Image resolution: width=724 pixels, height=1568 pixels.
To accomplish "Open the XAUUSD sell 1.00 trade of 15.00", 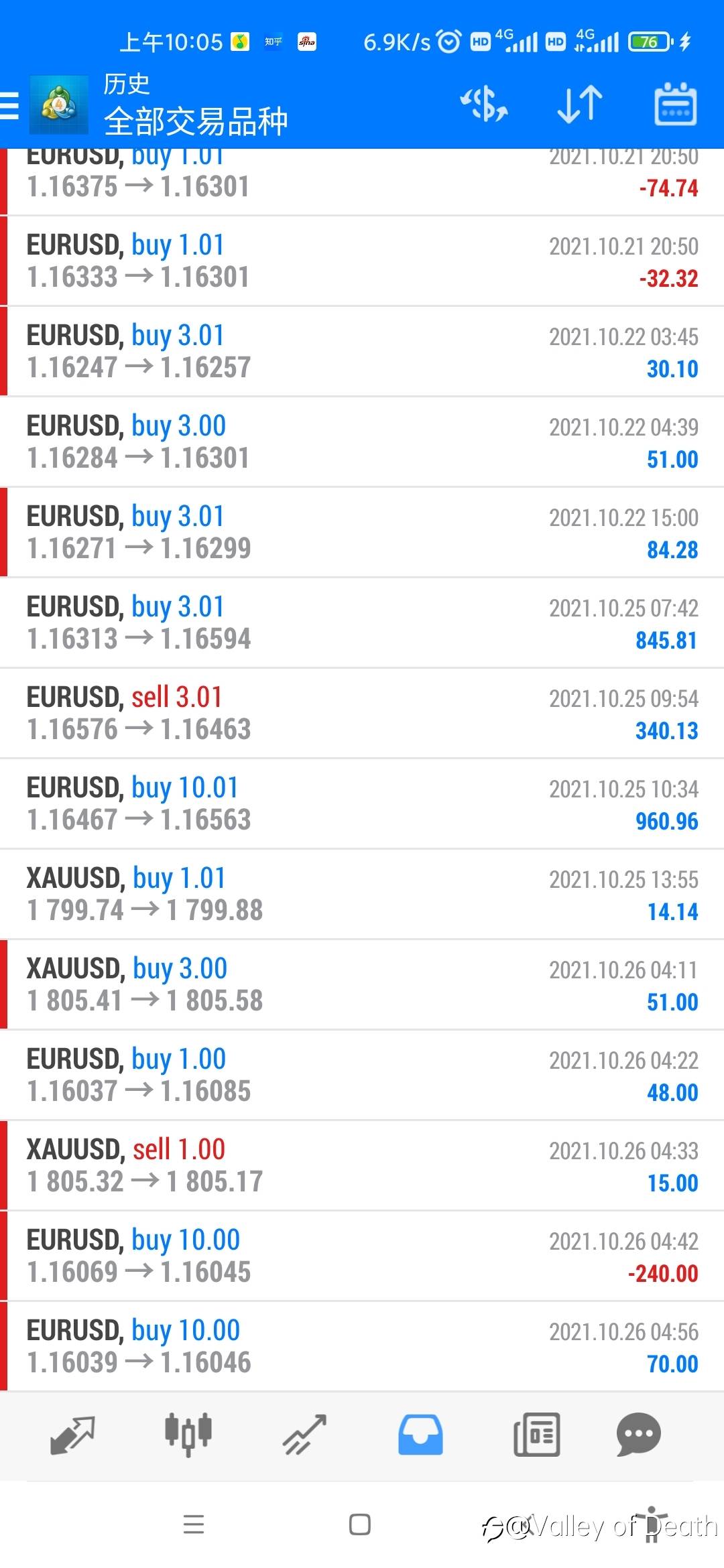I will point(362,1165).
